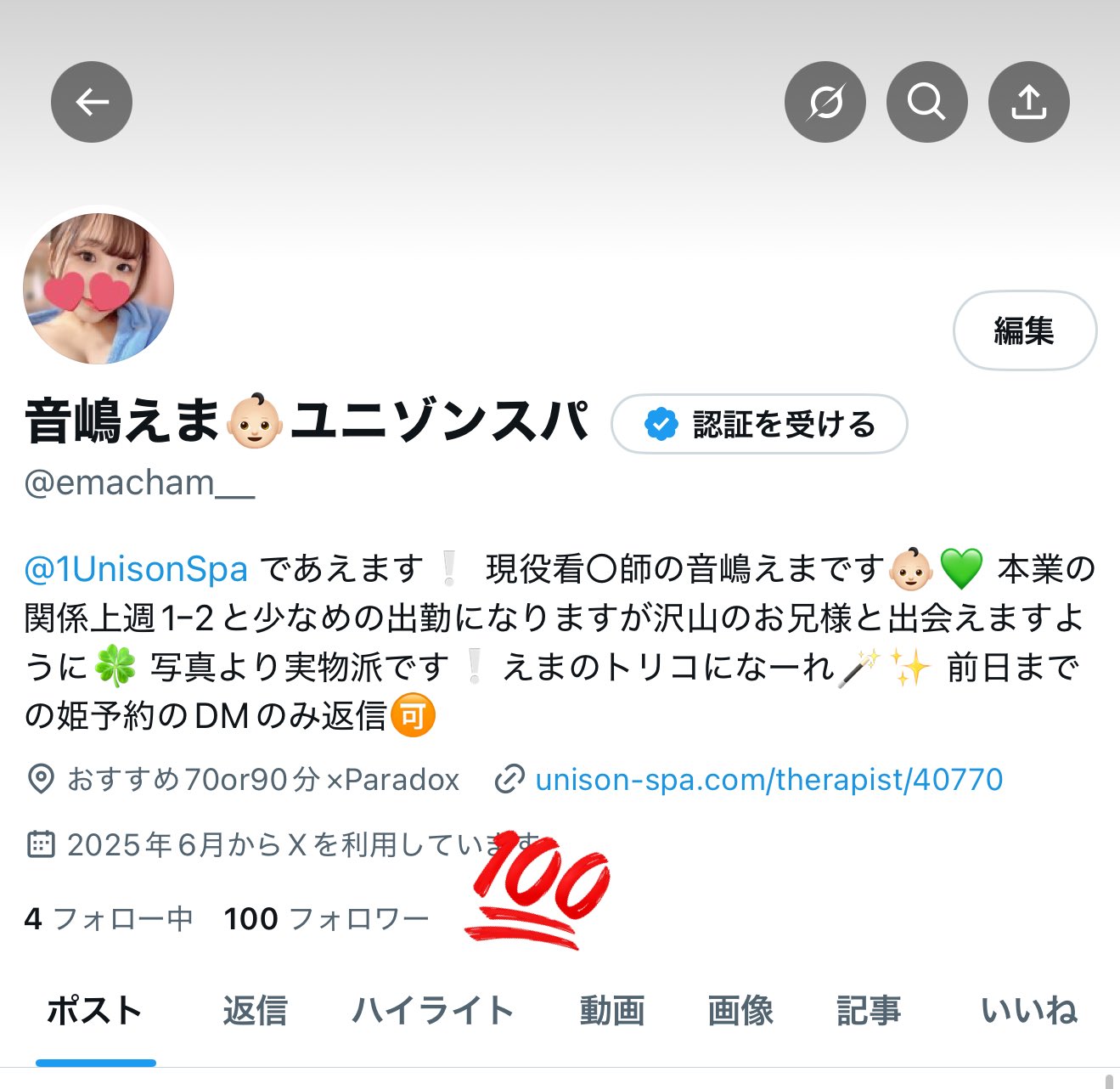Share this profile
The height and width of the screenshot is (1089, 1120).
(x=1028, y=102)
